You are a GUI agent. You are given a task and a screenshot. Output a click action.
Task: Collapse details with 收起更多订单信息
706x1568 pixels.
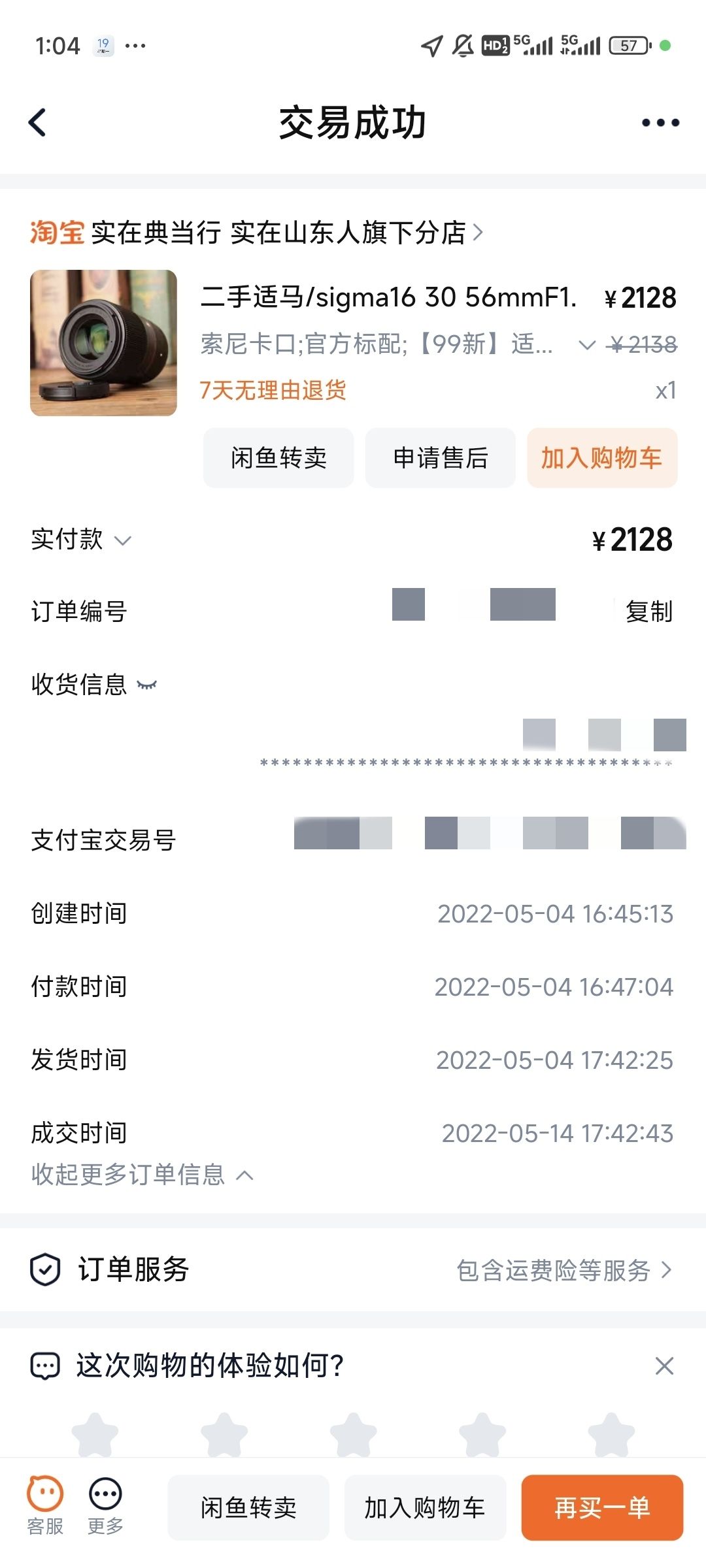pos(142,1174)
